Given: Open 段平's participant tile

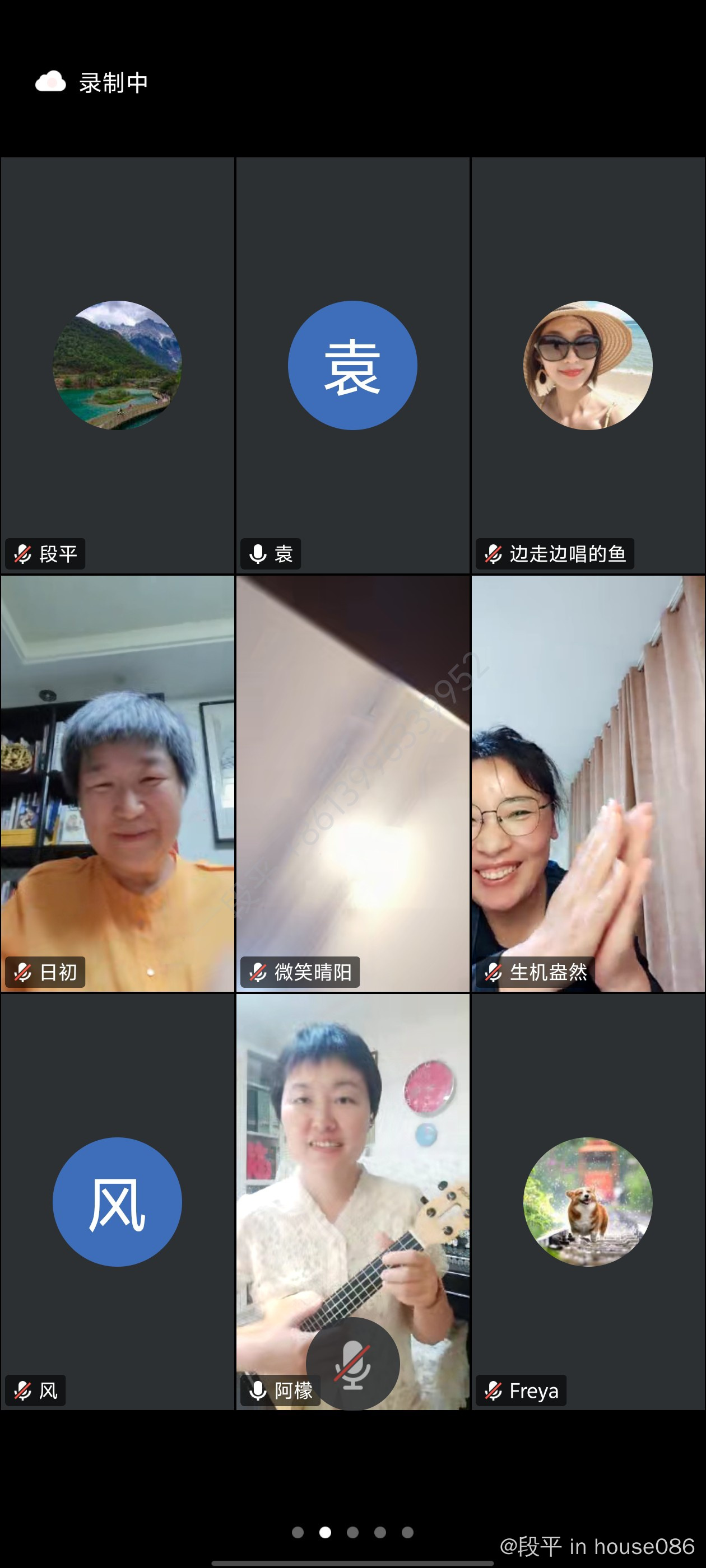Looking at the screenshot, I should point(118,365).
